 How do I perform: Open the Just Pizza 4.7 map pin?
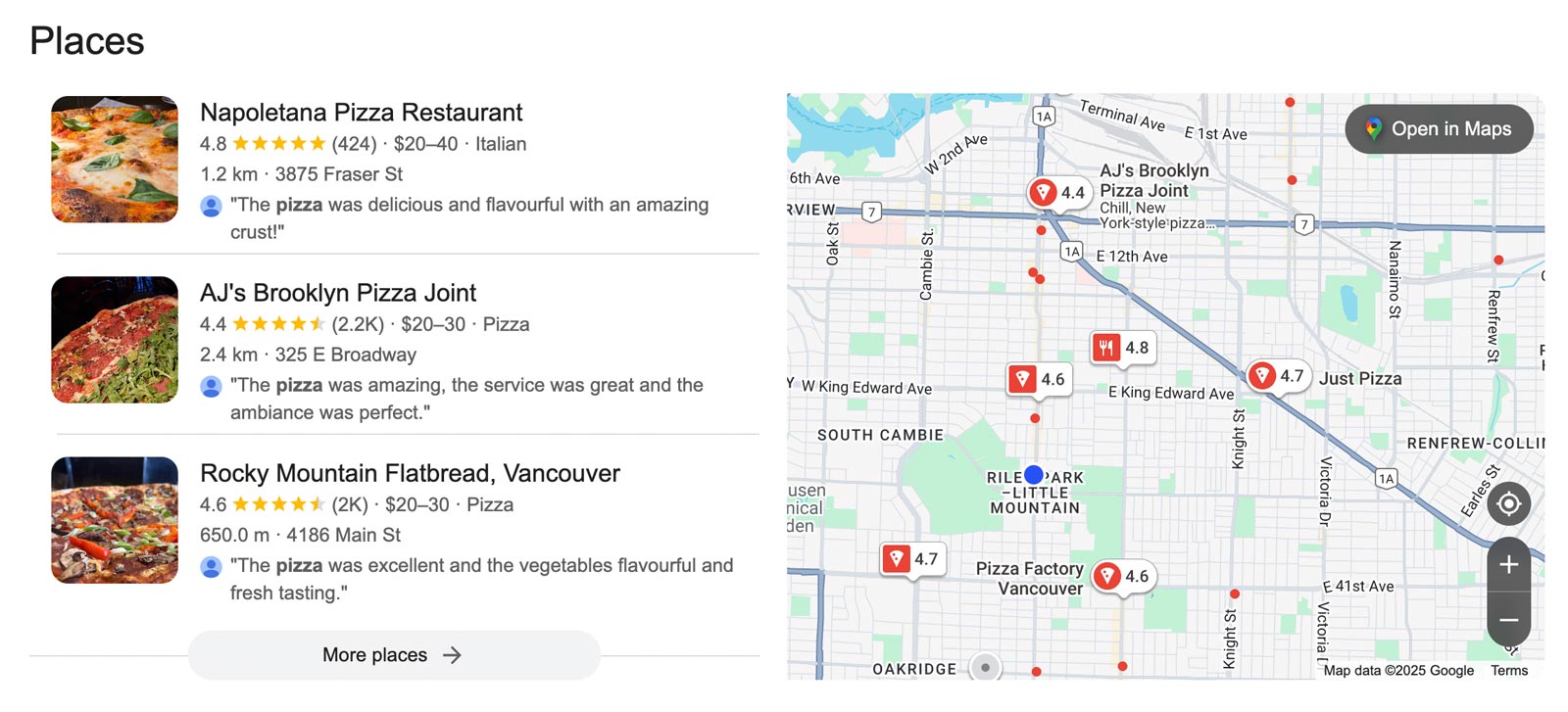(x=1277, y=376)
